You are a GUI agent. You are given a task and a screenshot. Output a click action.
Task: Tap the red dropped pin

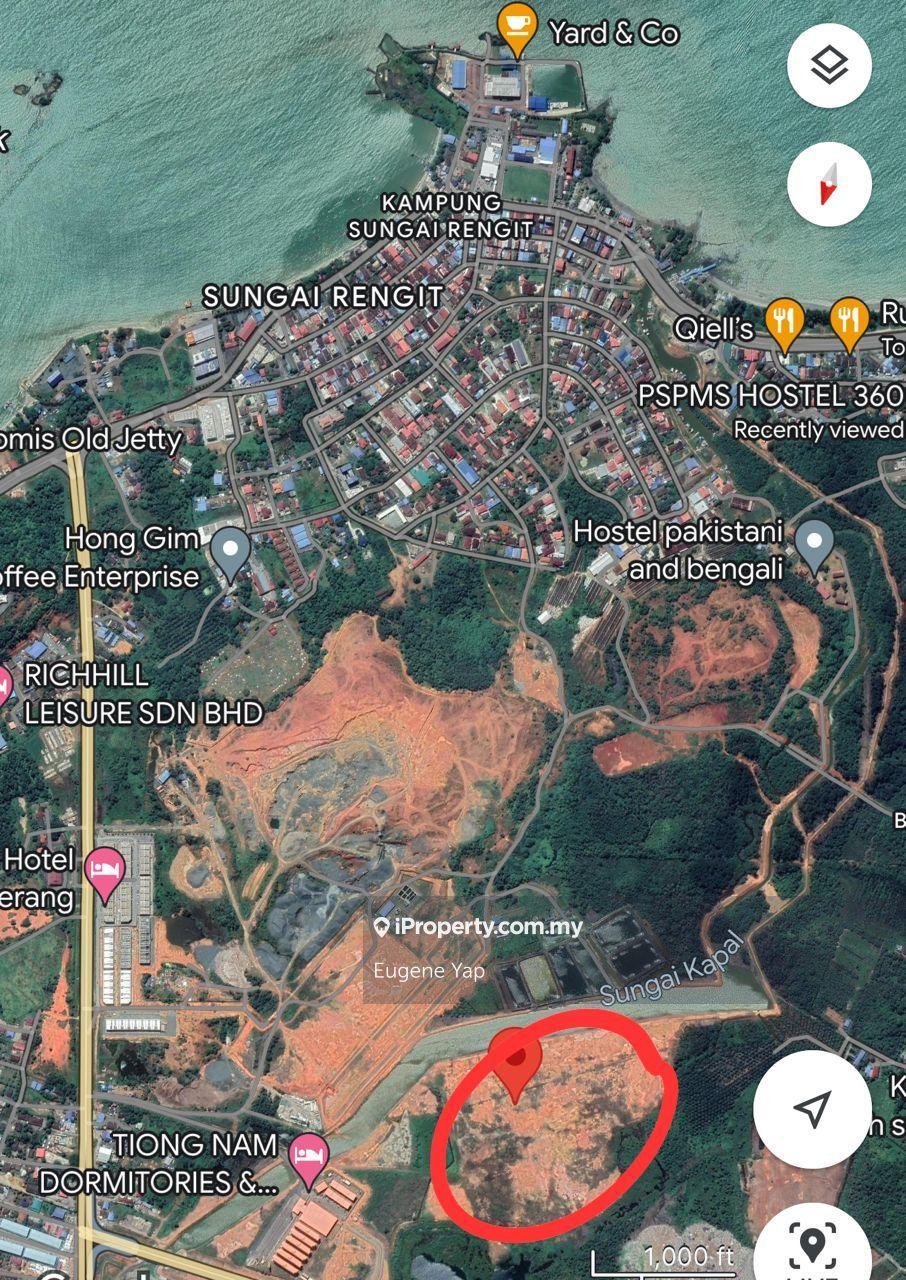(x=515, y=1062)
